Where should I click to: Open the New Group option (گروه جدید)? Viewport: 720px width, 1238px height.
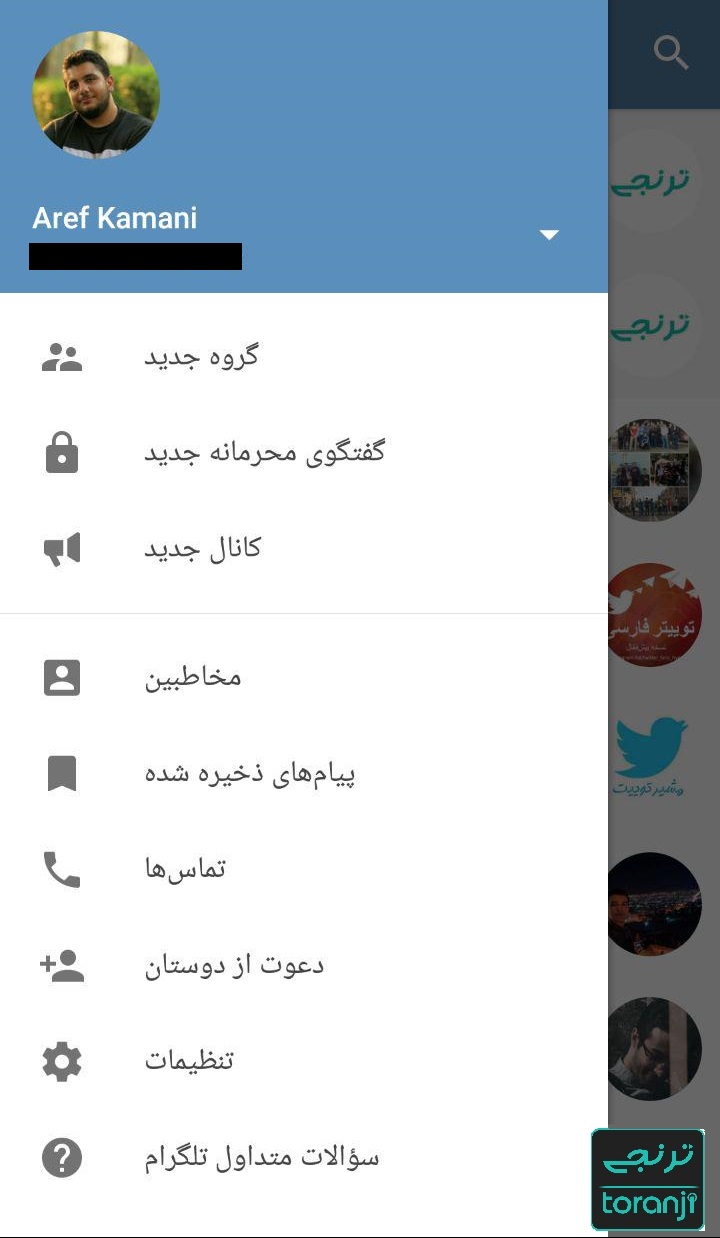pyautogui.click(x=201, y=357)
